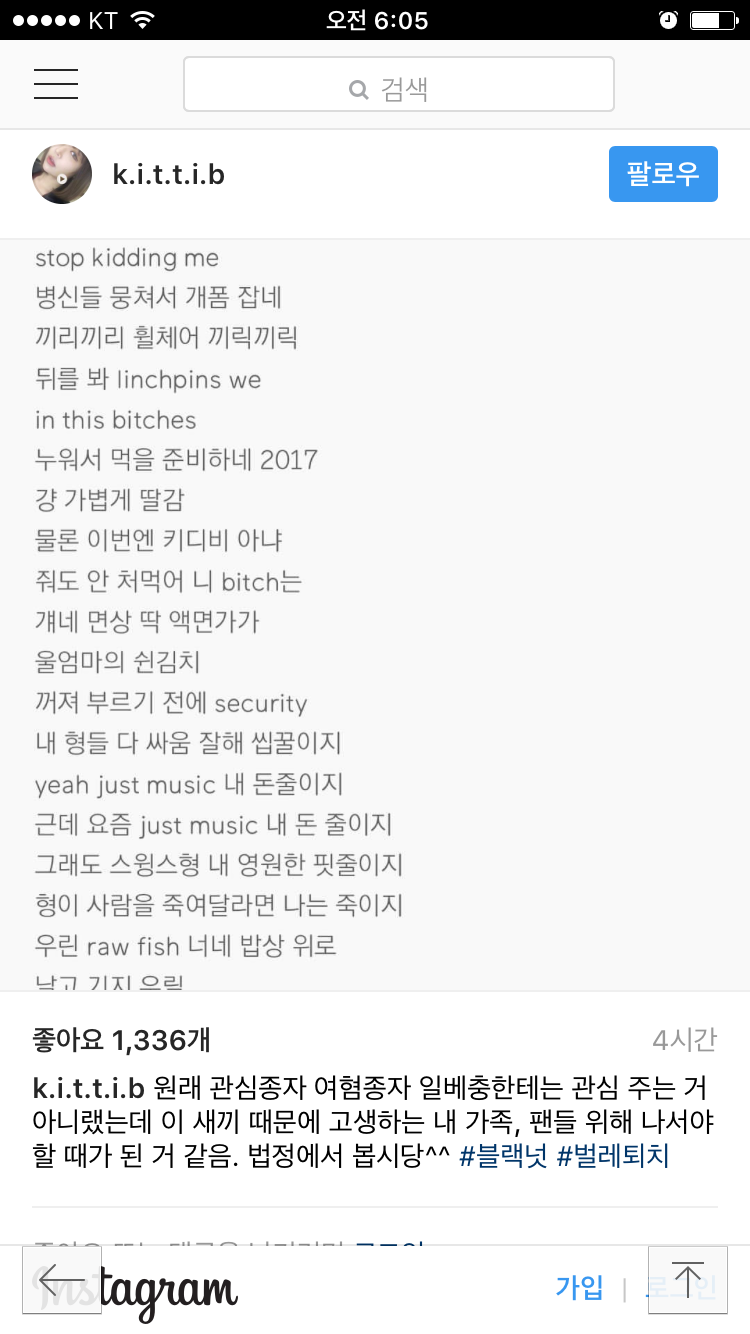750x1334 pixels.
Task: Open the #블랙넛 hashtag
Action: [503, 1157]
